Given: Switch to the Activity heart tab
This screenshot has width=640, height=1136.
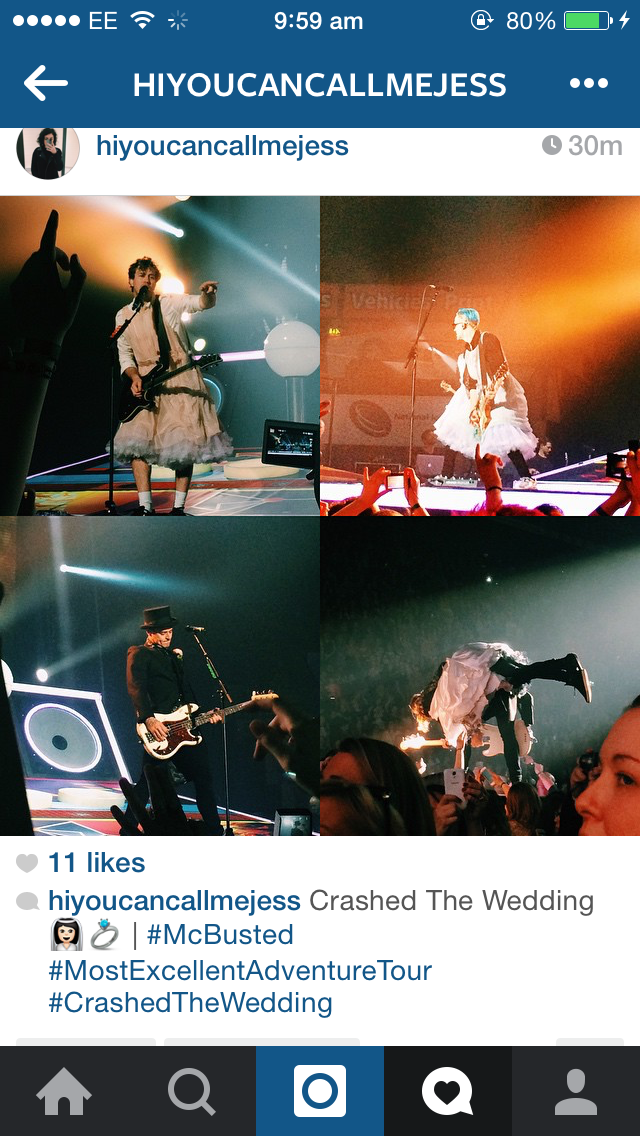Looking at the screenshot, I should 448,1091.
